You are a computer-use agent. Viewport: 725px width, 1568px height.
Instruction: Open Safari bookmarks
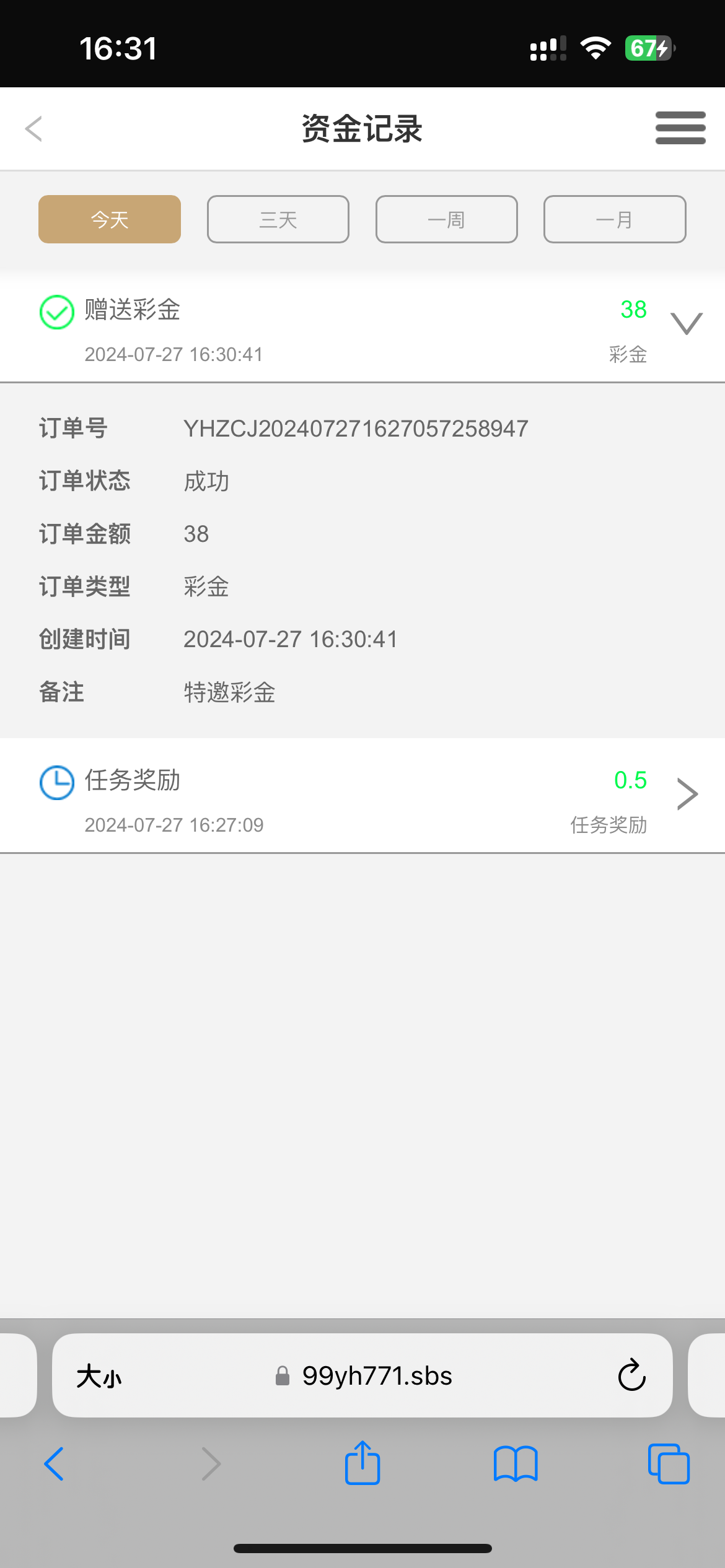coord(516,1464)
